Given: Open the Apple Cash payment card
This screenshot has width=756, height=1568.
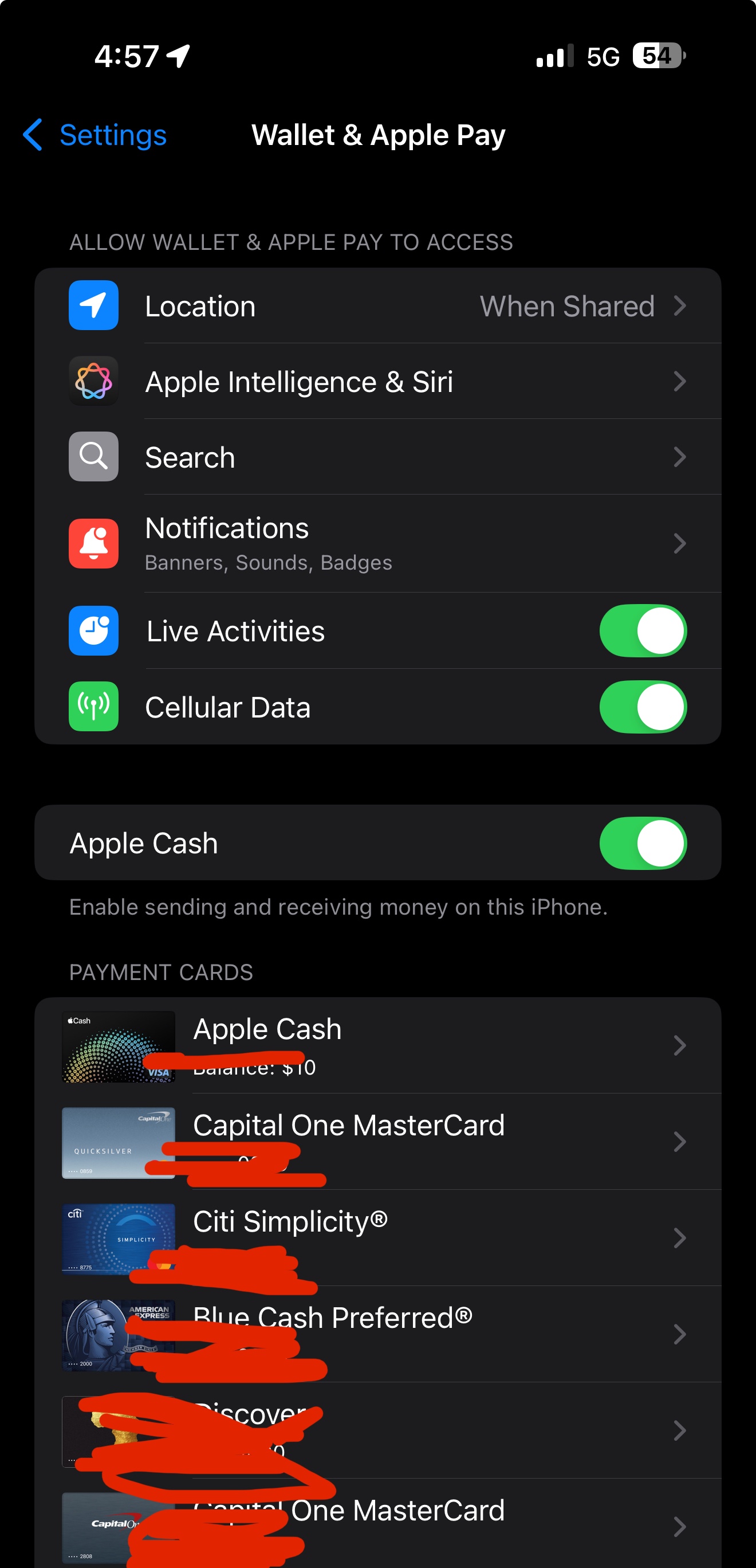Looking at the screenshot, I should (x=377, y=1045).
